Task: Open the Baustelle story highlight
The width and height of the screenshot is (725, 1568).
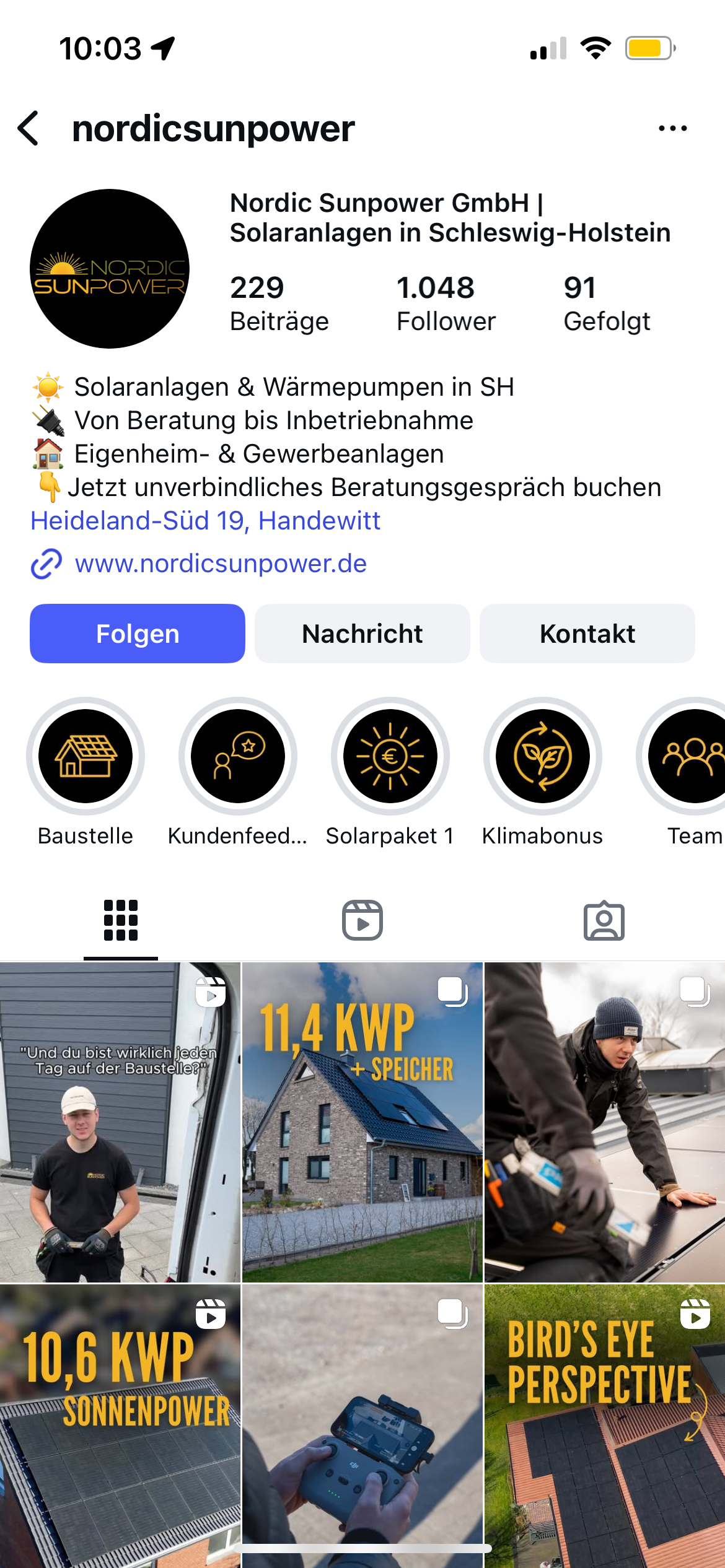Action: [x=86, y=756]
